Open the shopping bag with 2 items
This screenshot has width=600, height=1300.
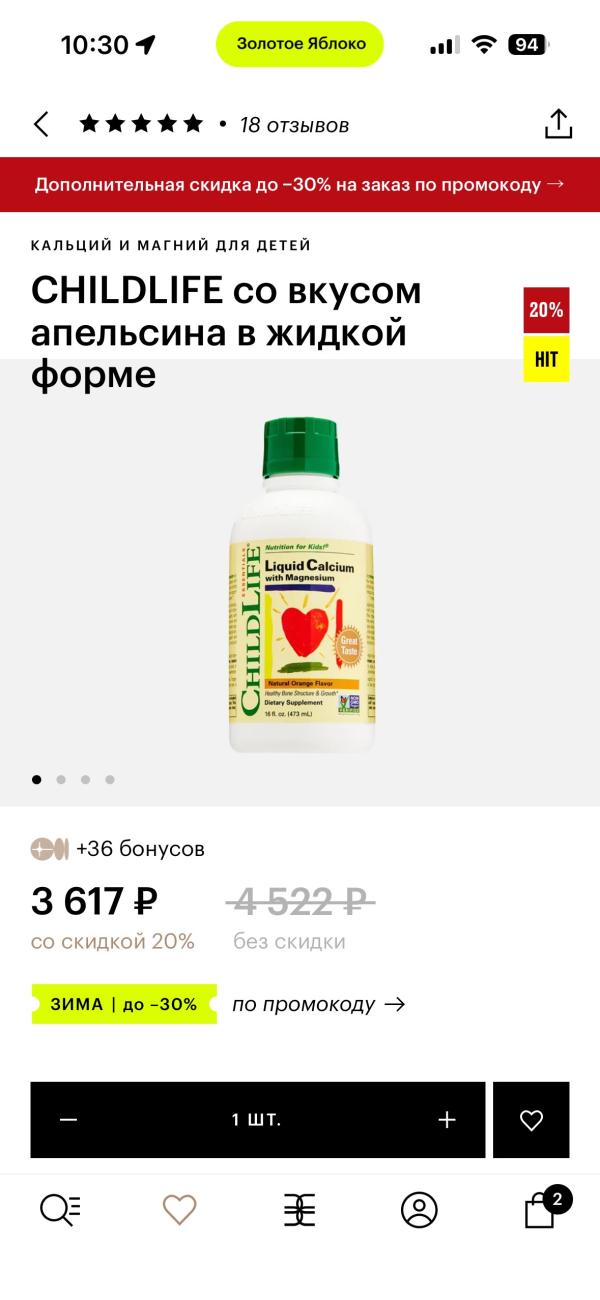pos(541,1210)
